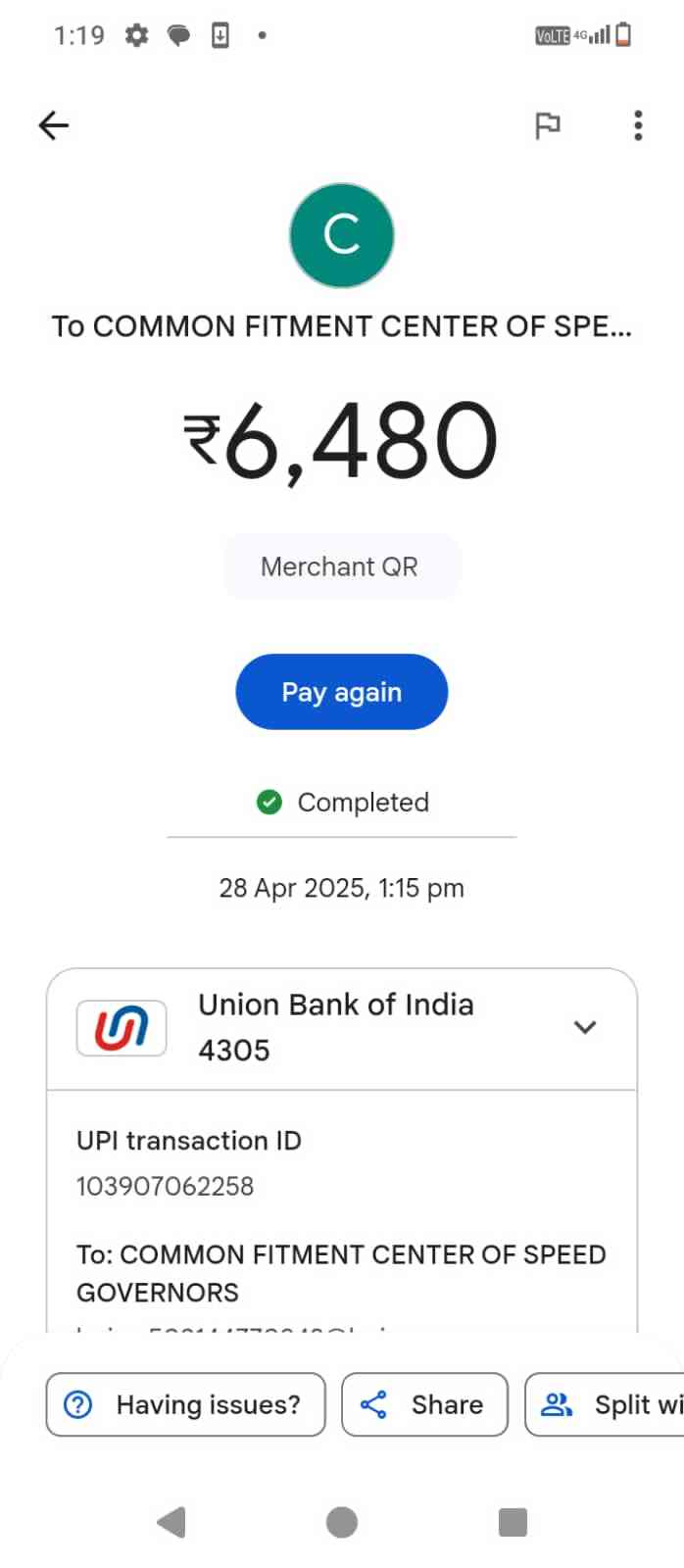
Task: Go to the home screen via system nav
Action: [341, 1522]
